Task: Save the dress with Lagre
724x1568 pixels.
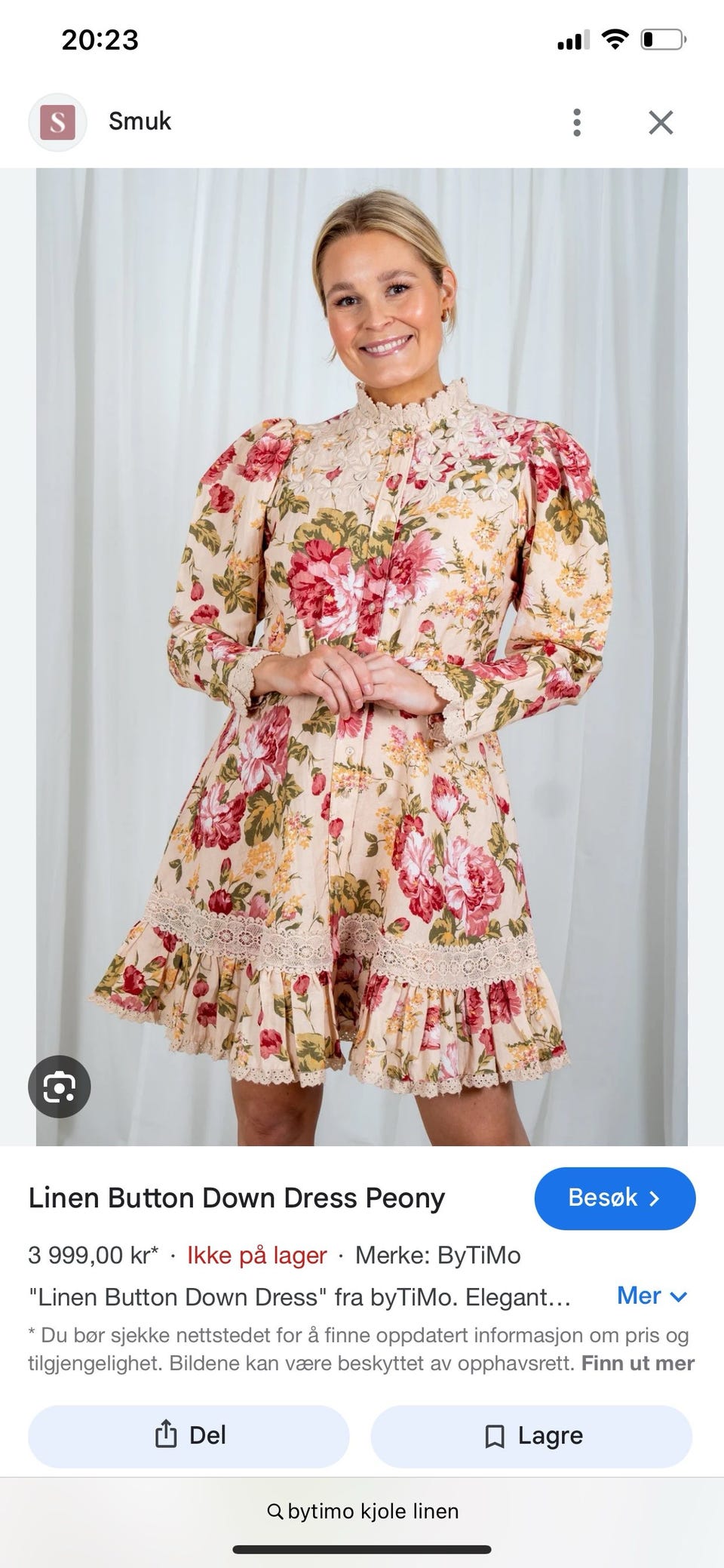Action: [531, 1435]
